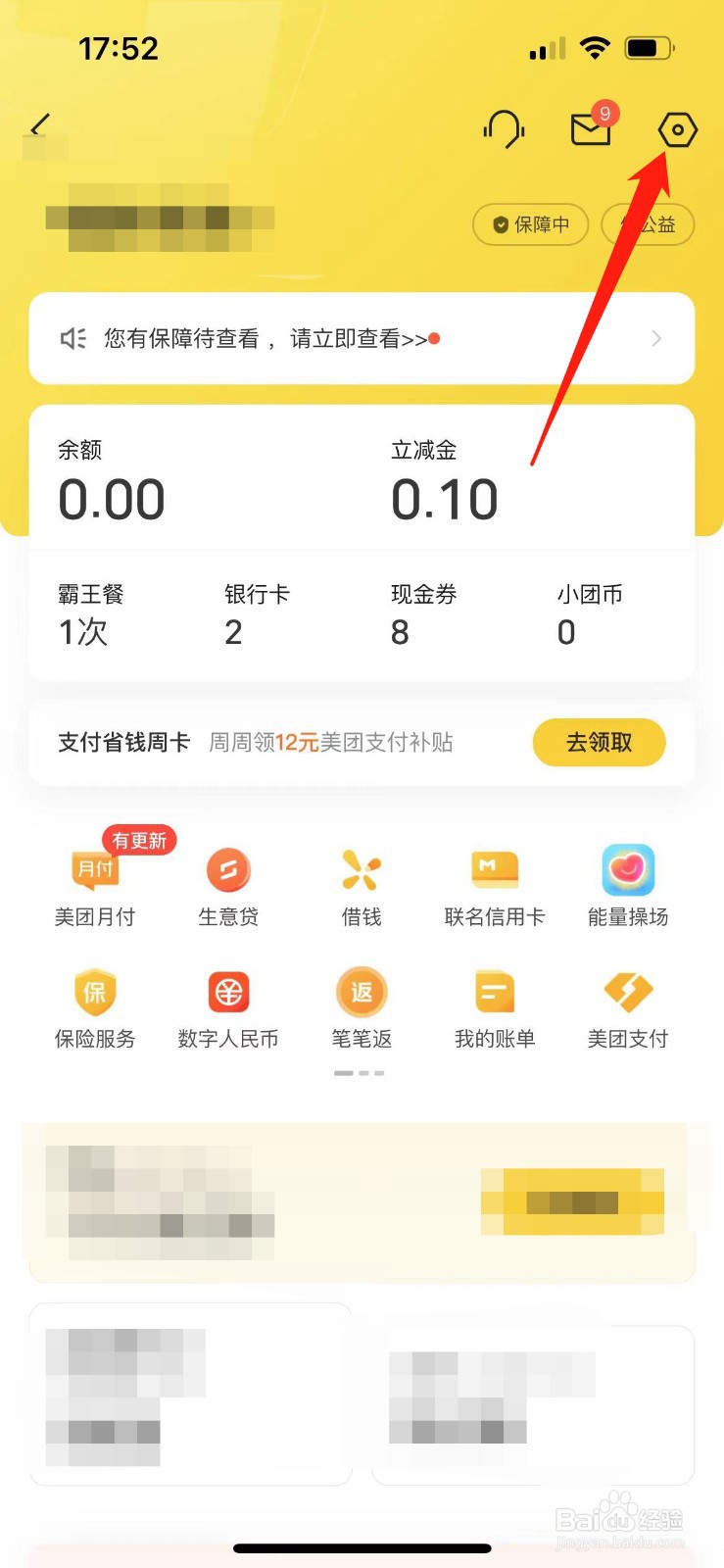This screenshot has width=724, height=1568.
Task: Go back with the top-left arrow
Action: tap(40, 127)
